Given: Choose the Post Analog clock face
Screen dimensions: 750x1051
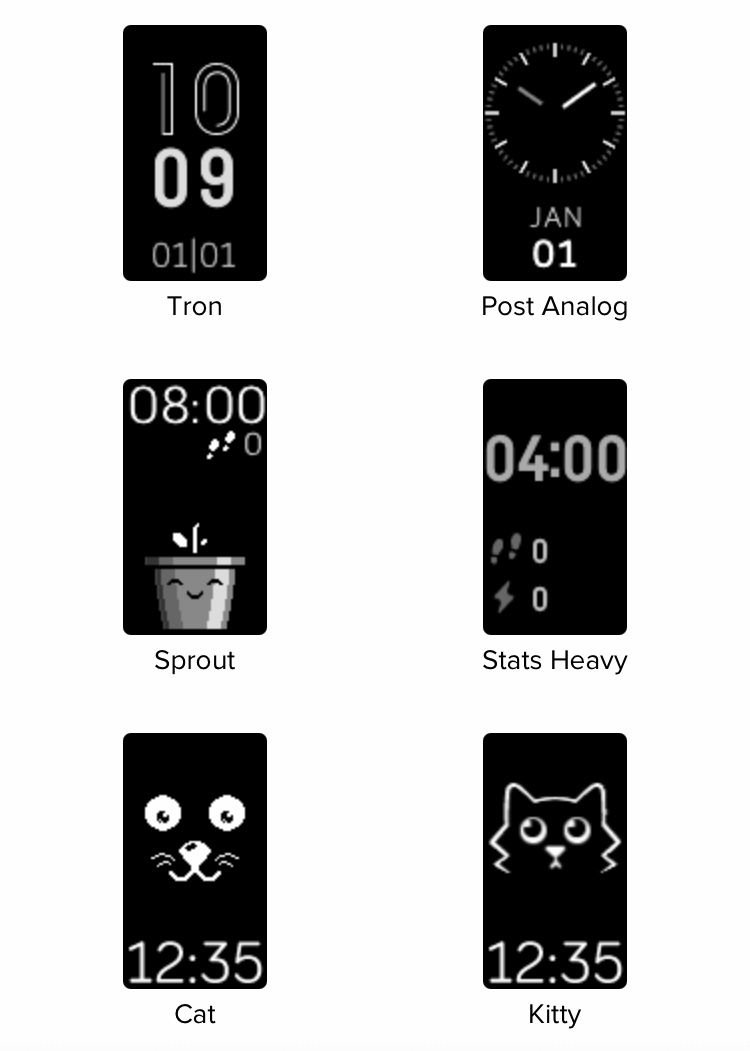Looking at the screenshot, I should [x=555, y=153].
